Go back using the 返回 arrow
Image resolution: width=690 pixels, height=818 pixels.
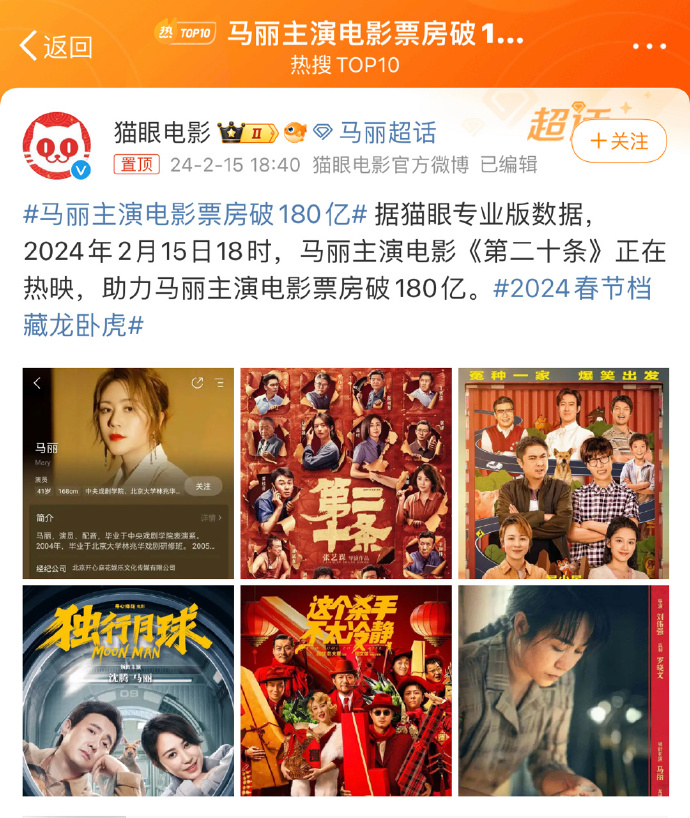coord(55,46)
